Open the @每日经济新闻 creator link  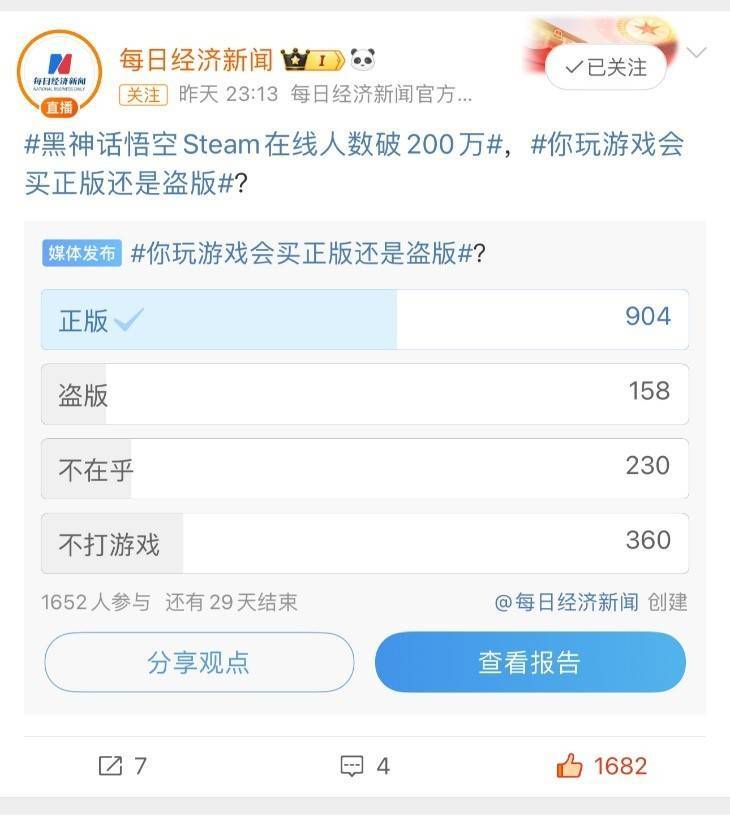click(566, 602)
